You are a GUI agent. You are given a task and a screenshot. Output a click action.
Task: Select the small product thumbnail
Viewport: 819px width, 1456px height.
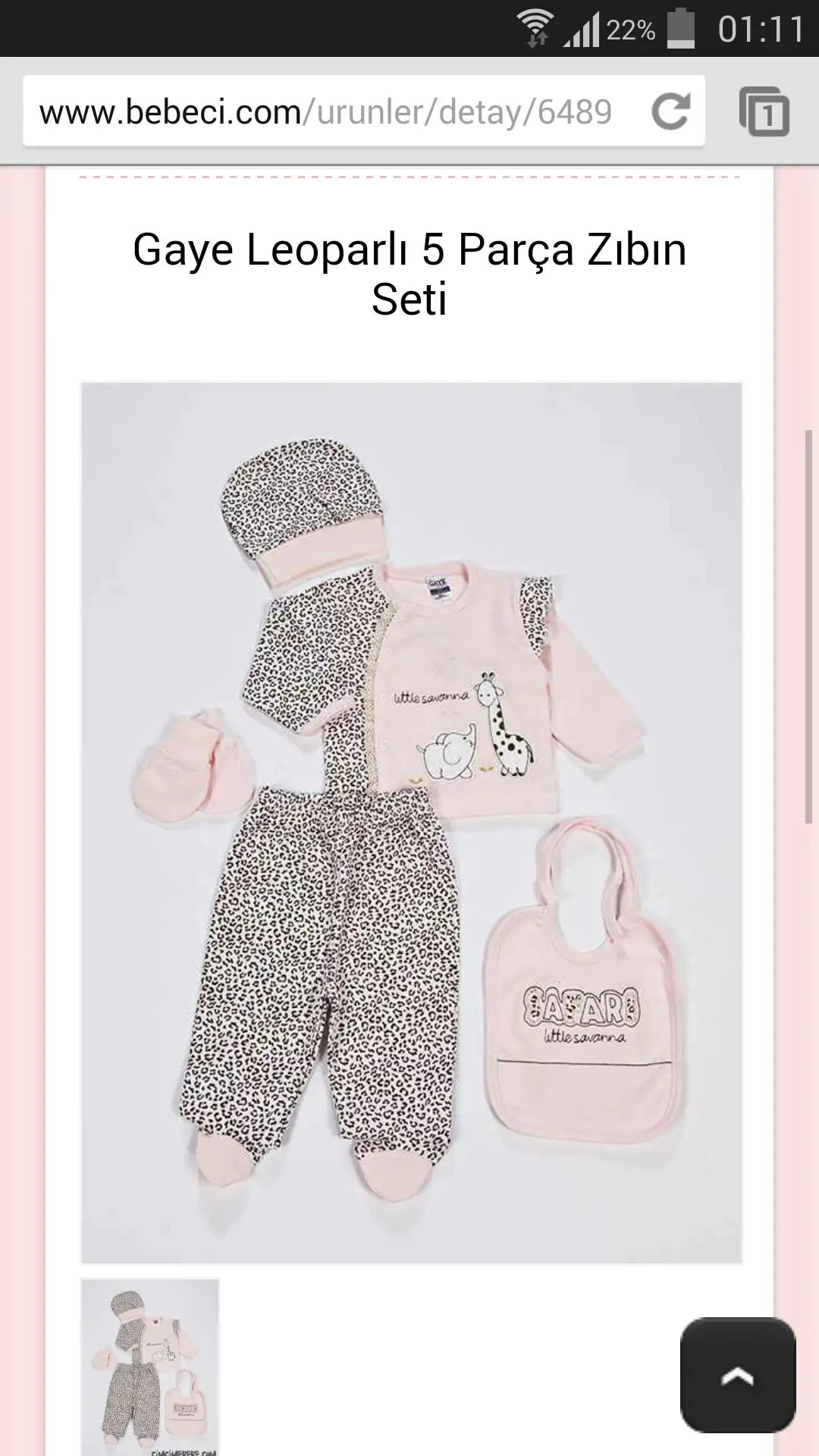pyautogui.click(x=150, y=1367)
